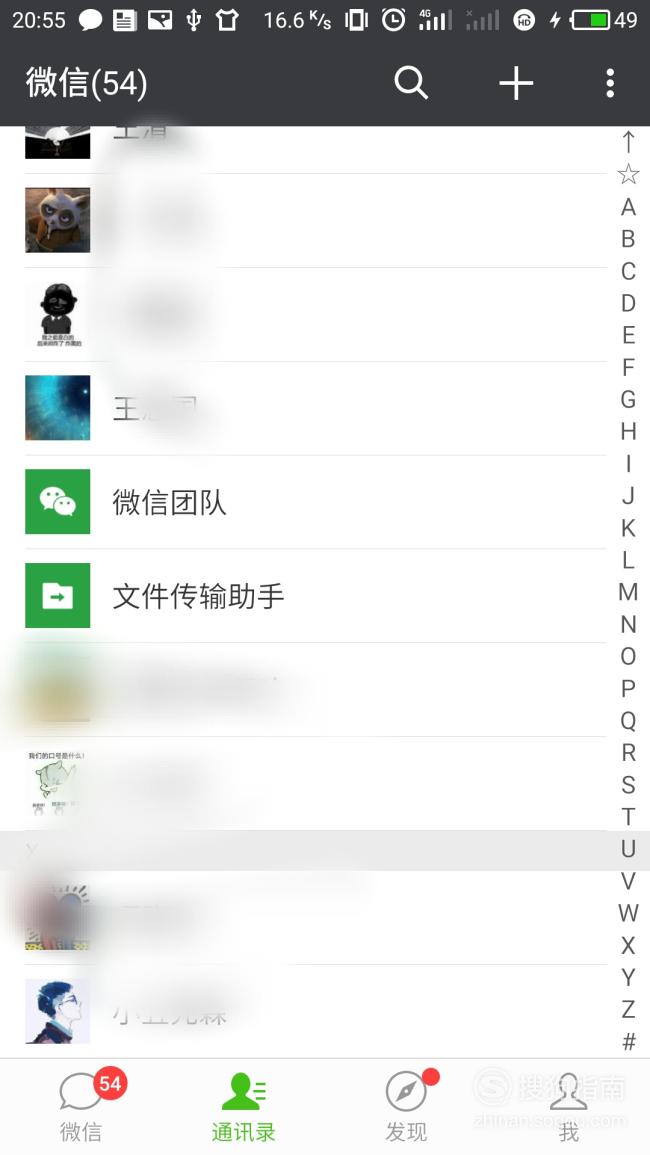
Task: Jump to top using up arrow index
Action: [629, 141]
